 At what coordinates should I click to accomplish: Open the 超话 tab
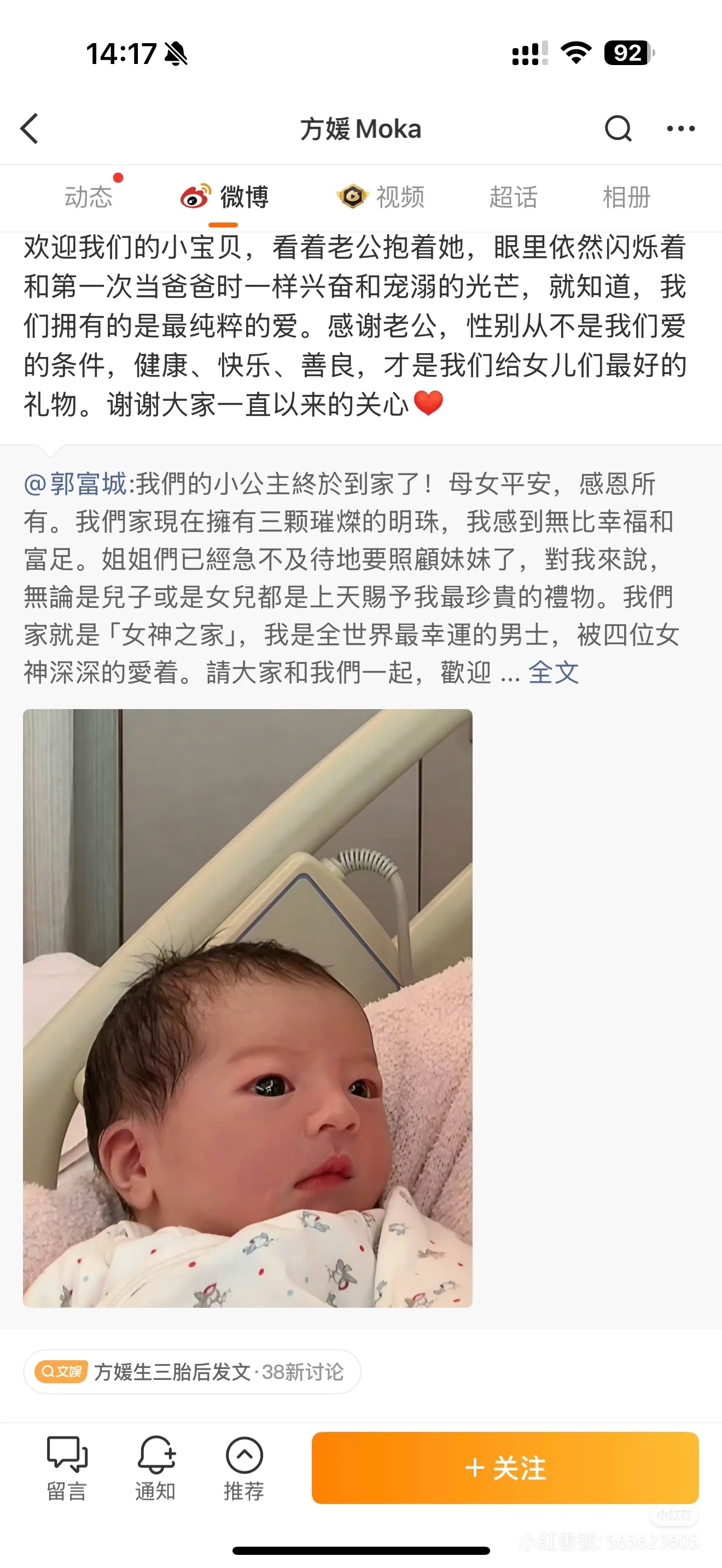click(x=513, y=197)
